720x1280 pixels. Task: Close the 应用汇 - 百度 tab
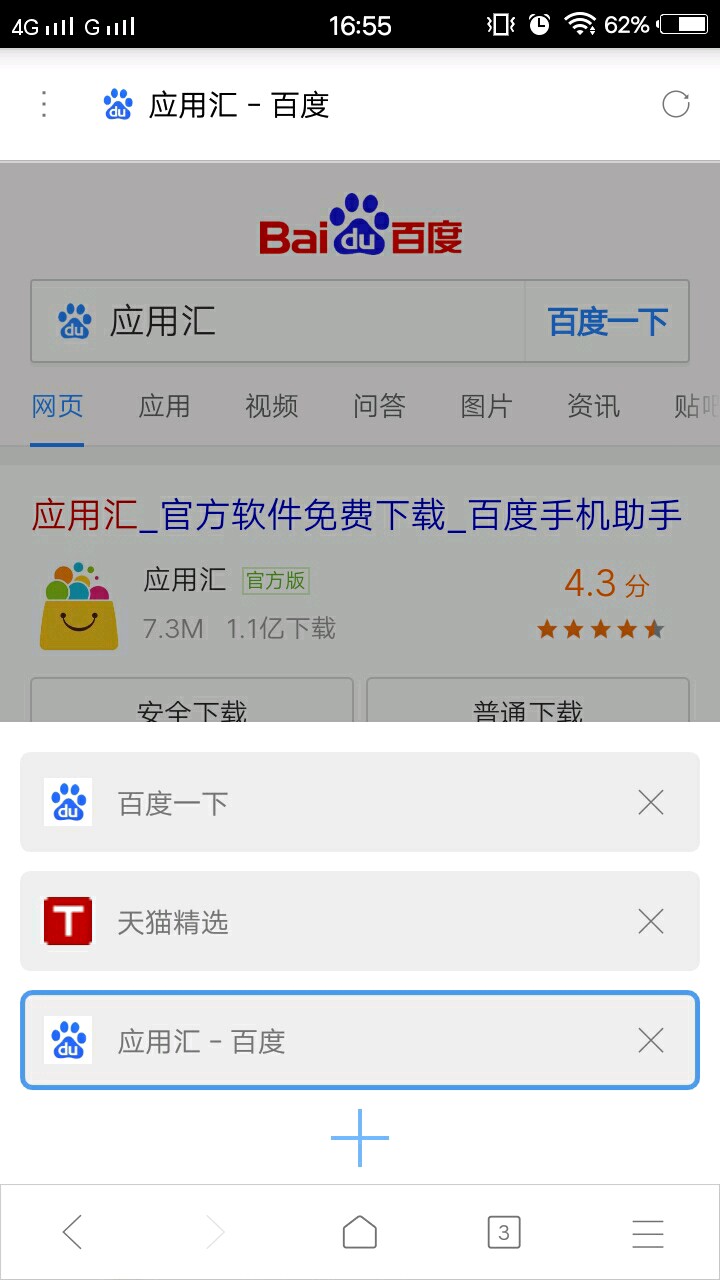tap(651, 1041)
